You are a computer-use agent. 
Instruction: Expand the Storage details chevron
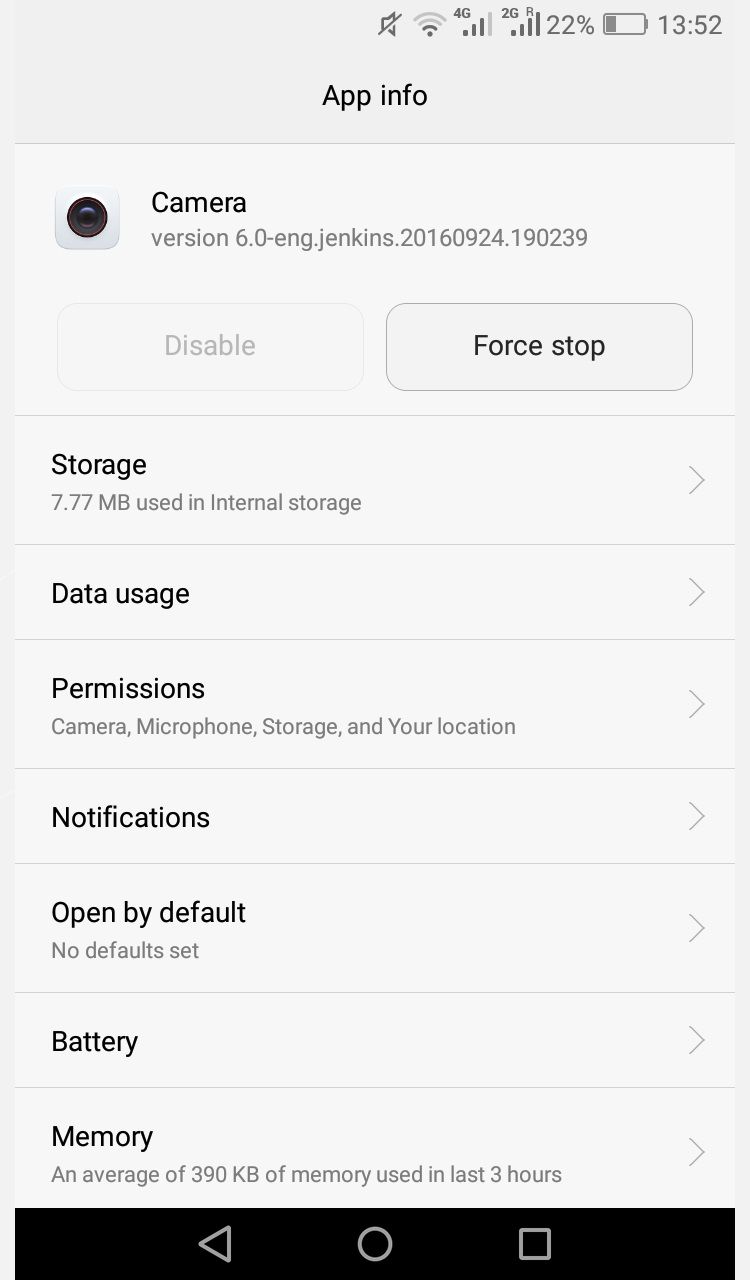coord(696,480)
